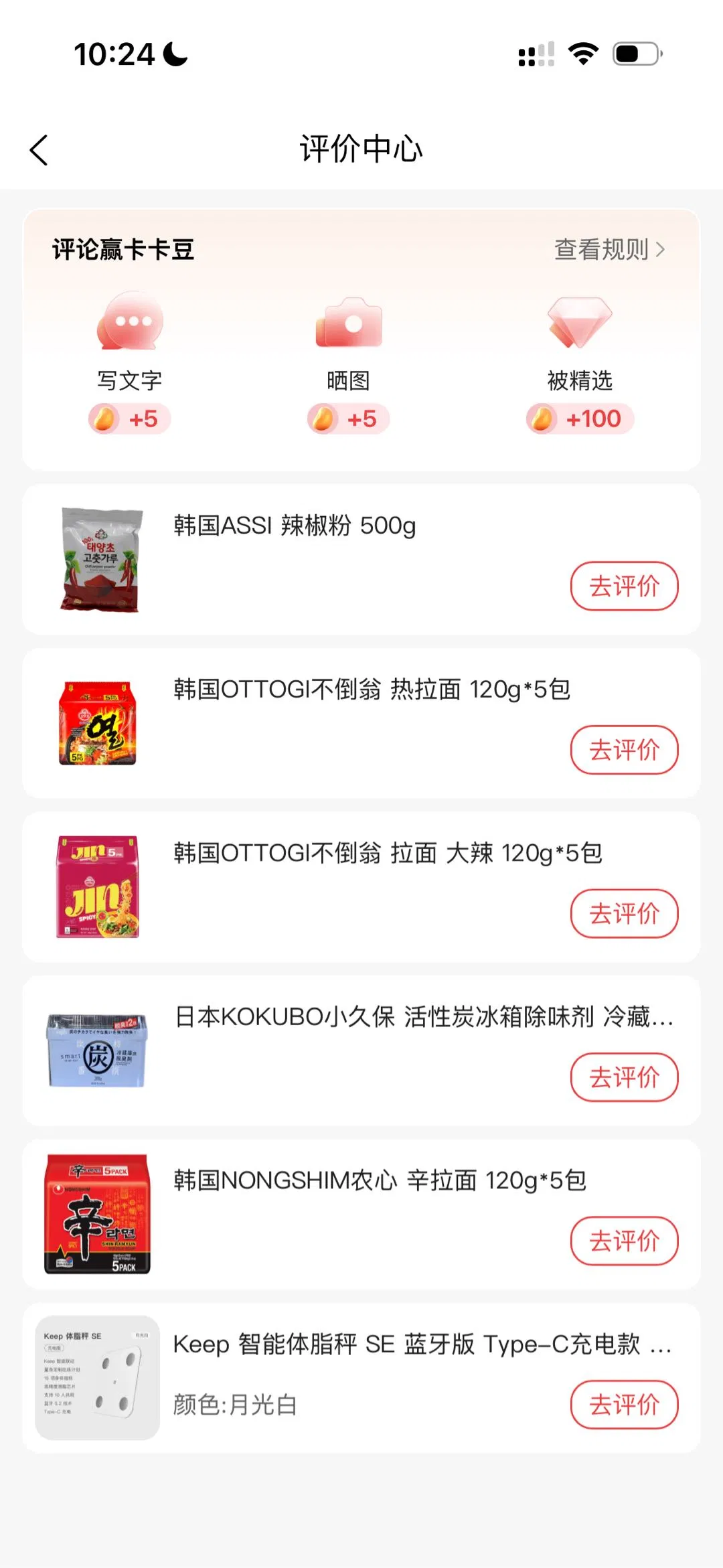This screenshot has width=723, height=1568.
Task: Go back from 评价中心 page
Action: click(39, 149)
